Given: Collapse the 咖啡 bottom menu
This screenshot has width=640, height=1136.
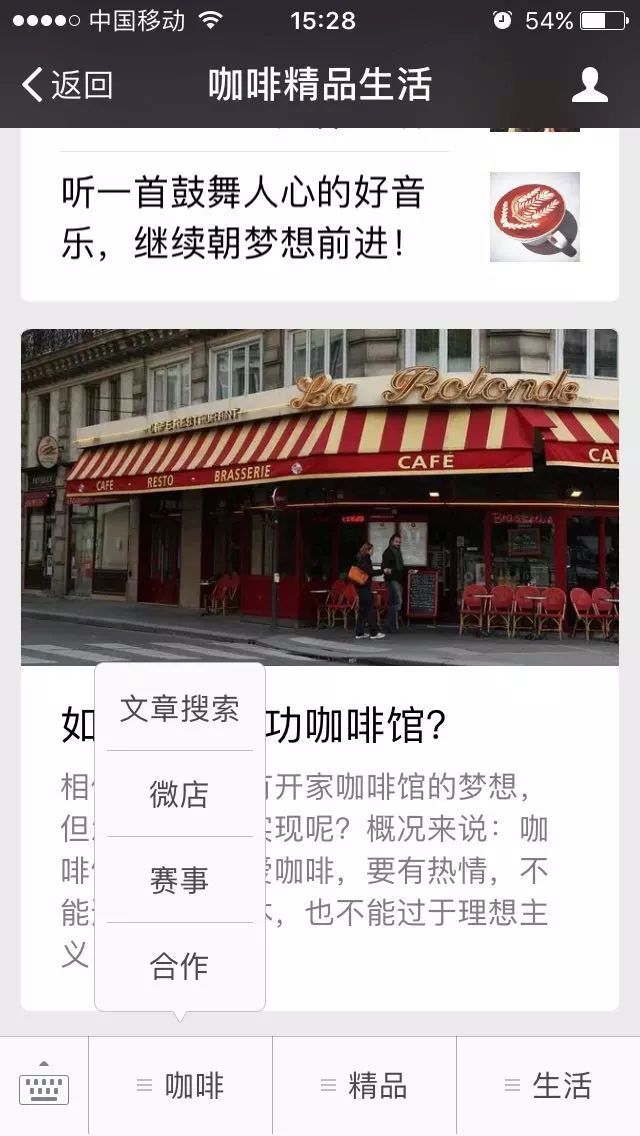Looking at the screenshot, I should pyautogui.click(x=181, y=1086).
